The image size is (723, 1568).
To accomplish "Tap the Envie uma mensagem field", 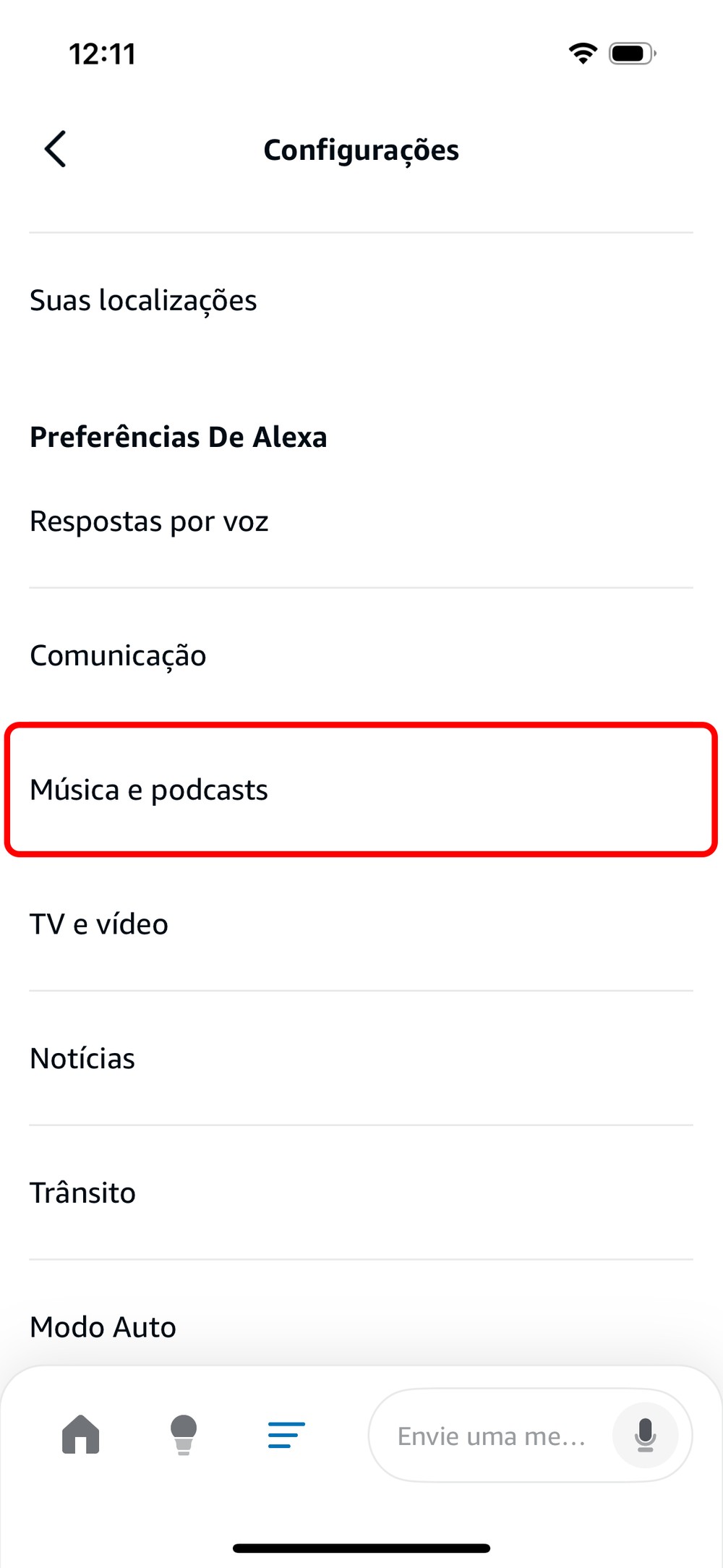I will pos(492,1436).
